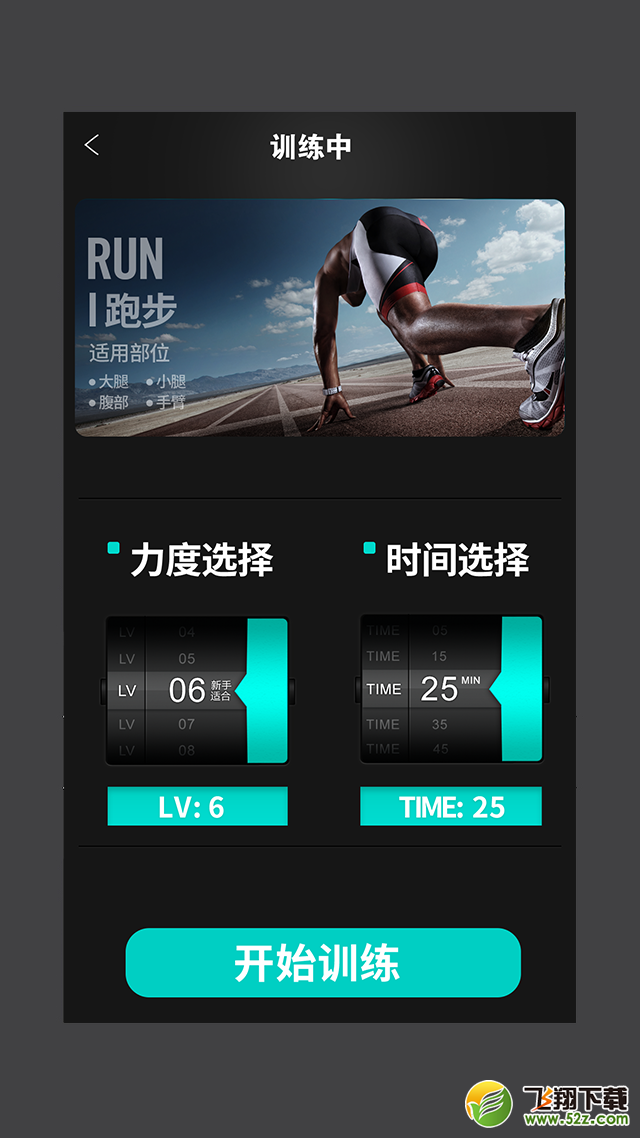Go back using the top-left arrow
The width and height of the screenshot is (640, 1138).
click(91, 145)
